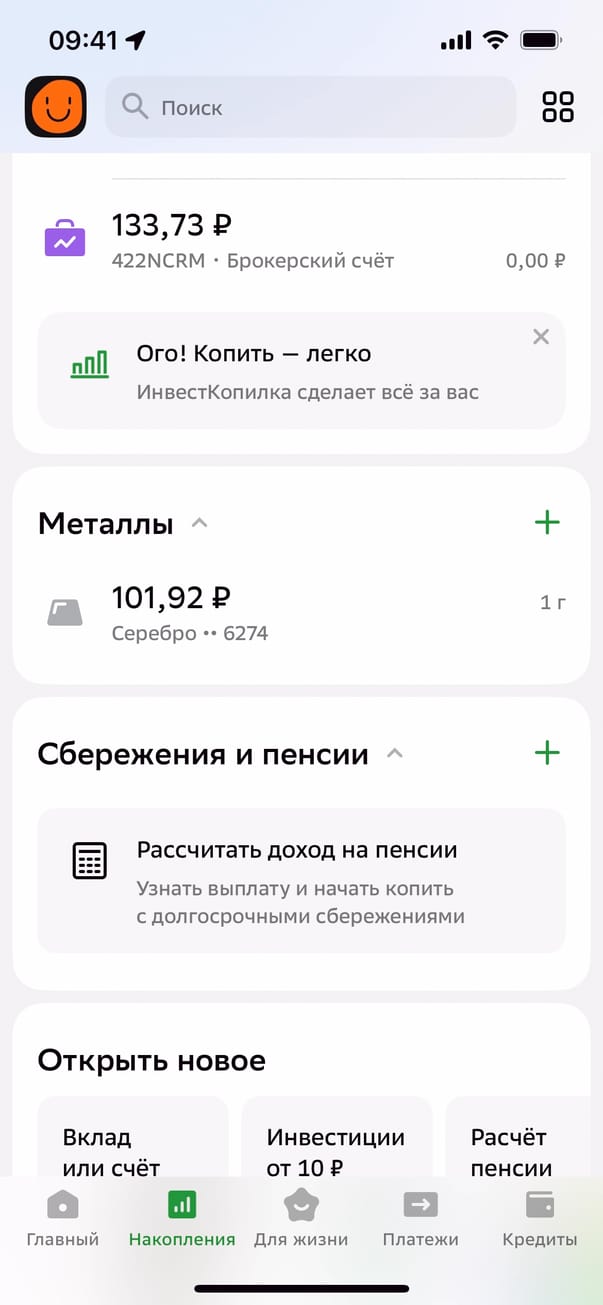Add a new metal account
Image resolution: width=603 pixels, height=1305 pixels.
[547, 522]
